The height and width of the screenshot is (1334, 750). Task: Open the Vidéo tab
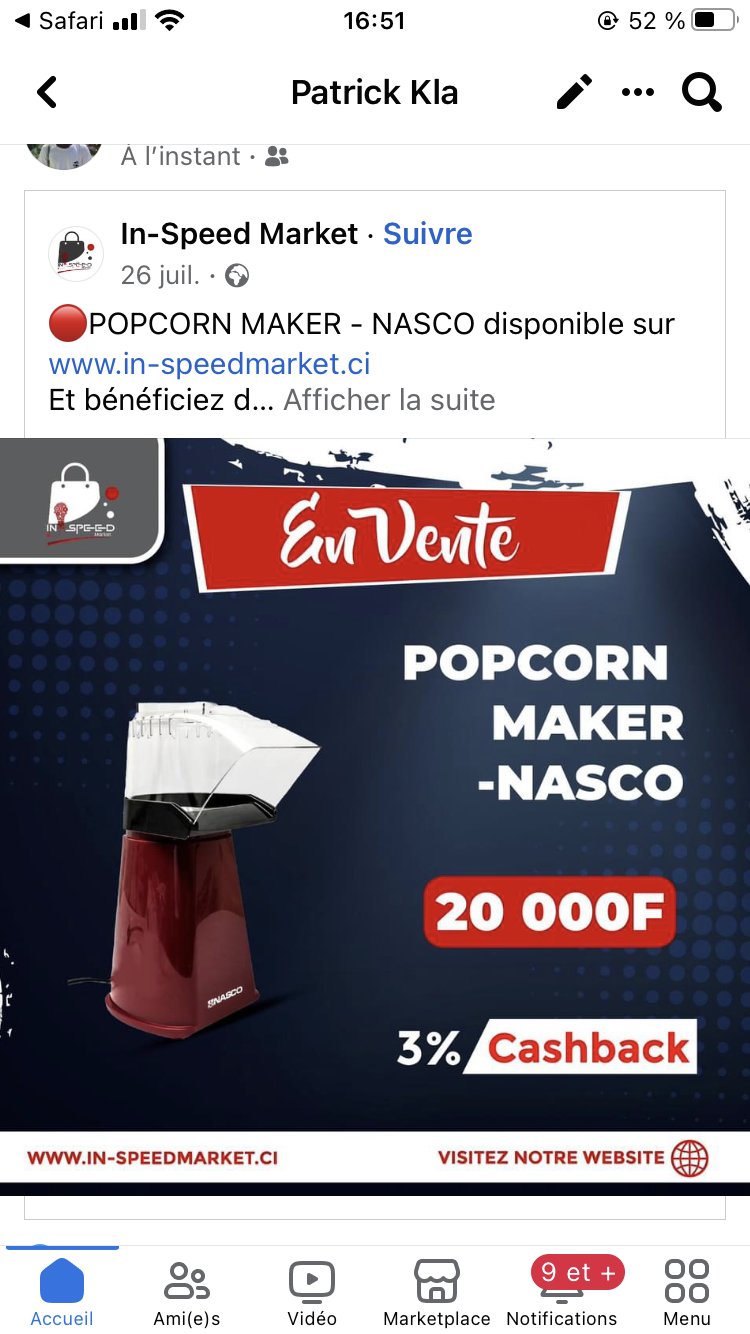[x=312, y=1292]
